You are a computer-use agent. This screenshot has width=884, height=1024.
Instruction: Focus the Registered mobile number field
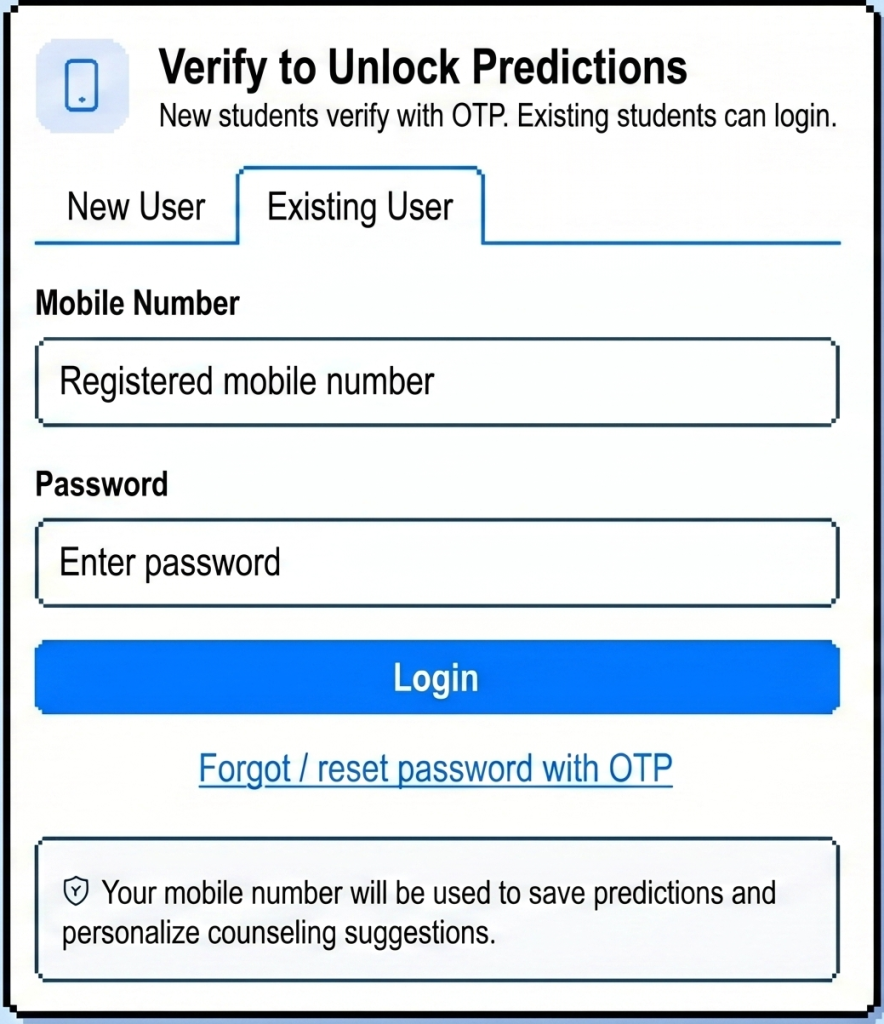437,382
